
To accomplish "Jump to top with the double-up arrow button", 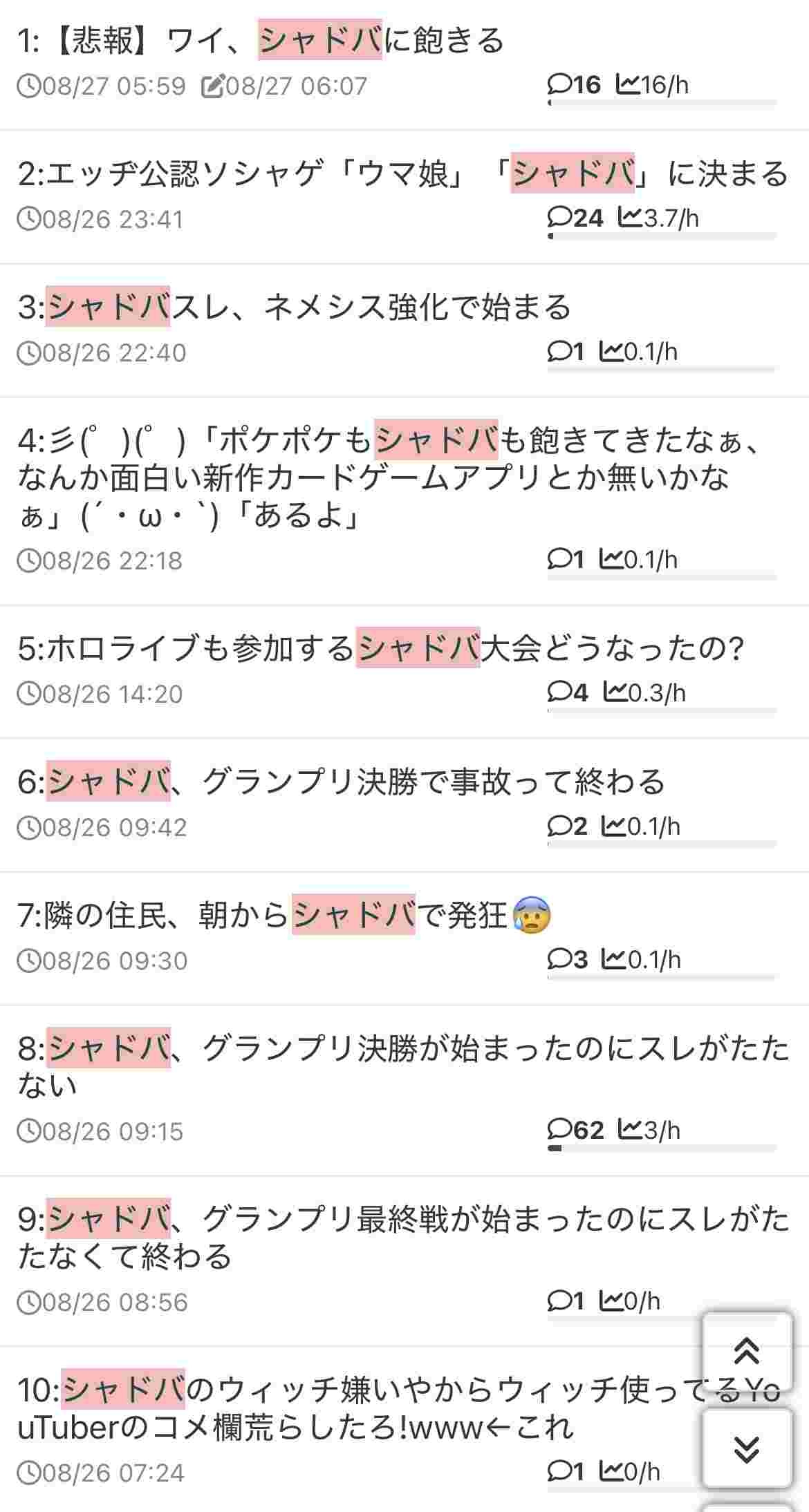I will pos(747,1350).
